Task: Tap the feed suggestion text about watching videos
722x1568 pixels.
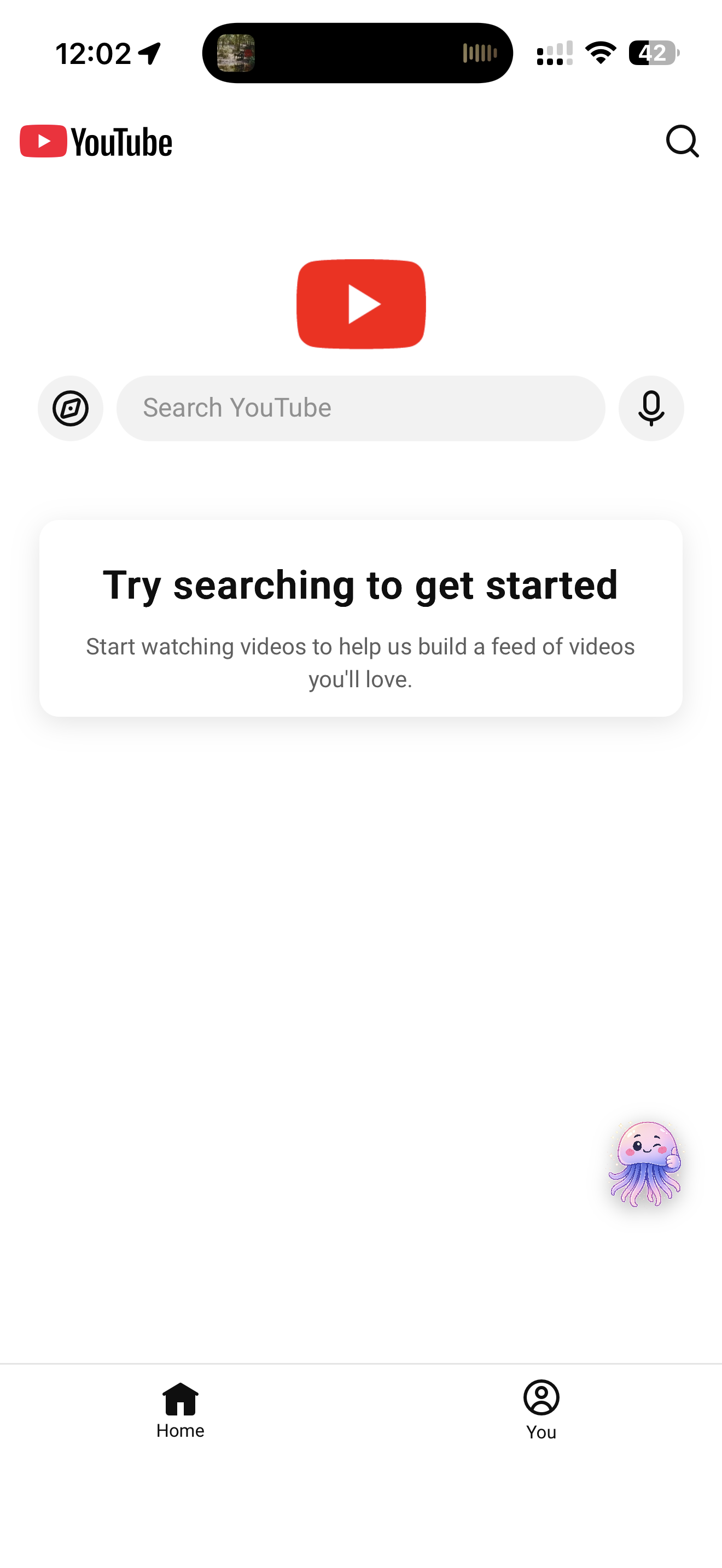Action: [360, 664]
